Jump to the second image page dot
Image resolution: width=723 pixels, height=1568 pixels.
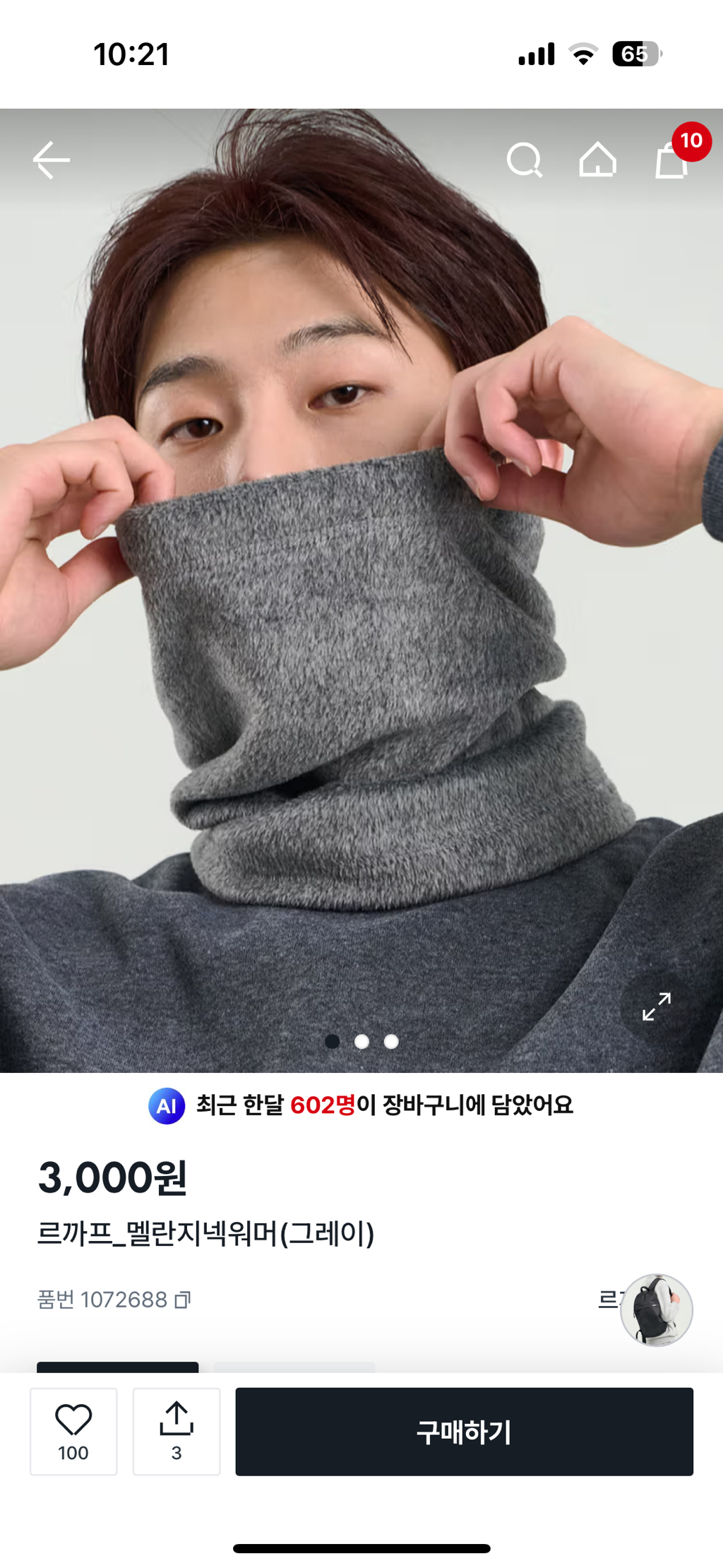click(x=361, y=1042)
